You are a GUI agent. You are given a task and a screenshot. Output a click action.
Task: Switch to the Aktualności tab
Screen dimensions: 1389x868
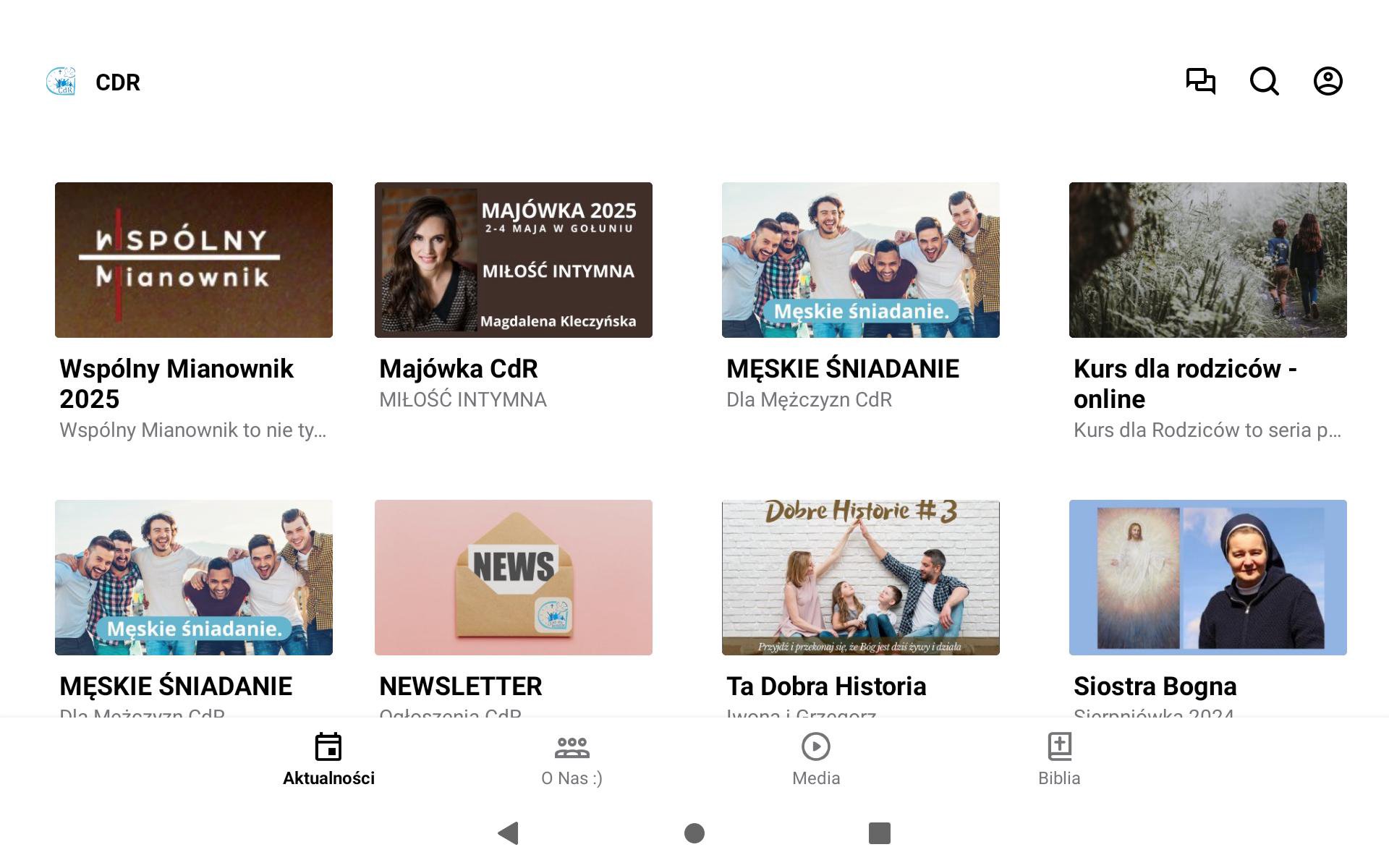328,759
